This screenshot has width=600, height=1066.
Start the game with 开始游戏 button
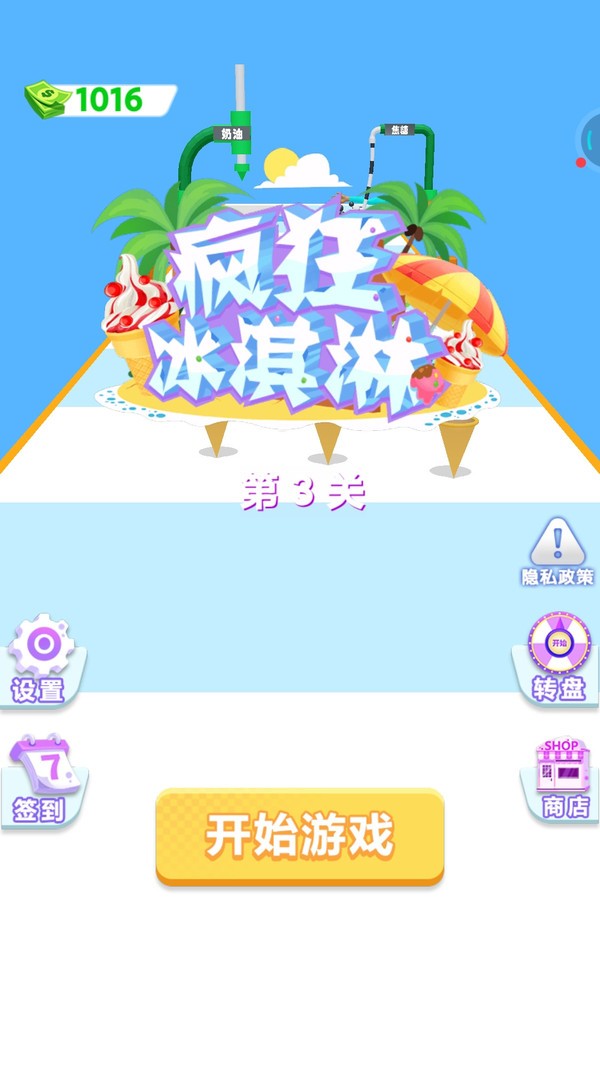[299, 836]
